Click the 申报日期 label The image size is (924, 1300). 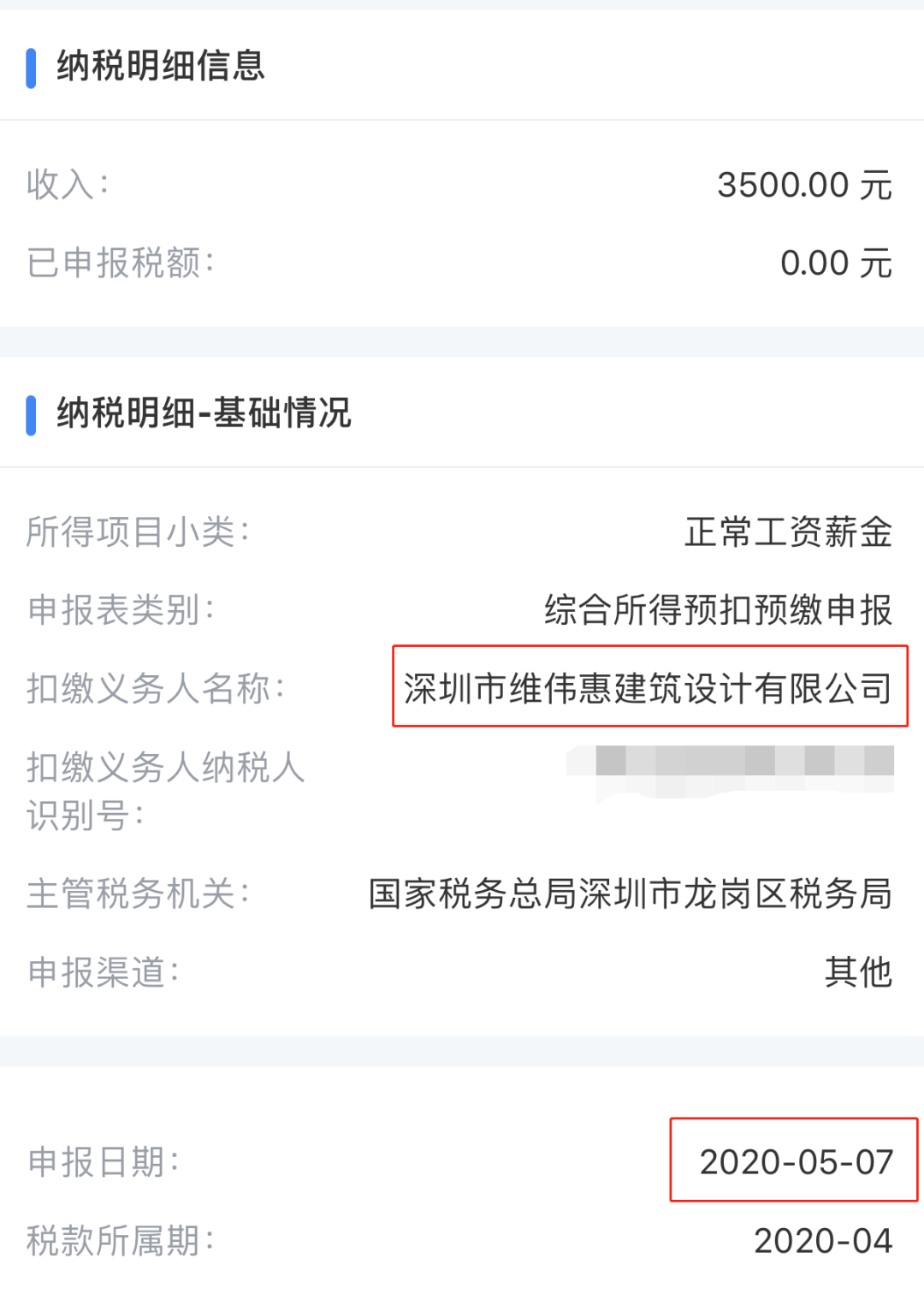(x=111, y=1162)
